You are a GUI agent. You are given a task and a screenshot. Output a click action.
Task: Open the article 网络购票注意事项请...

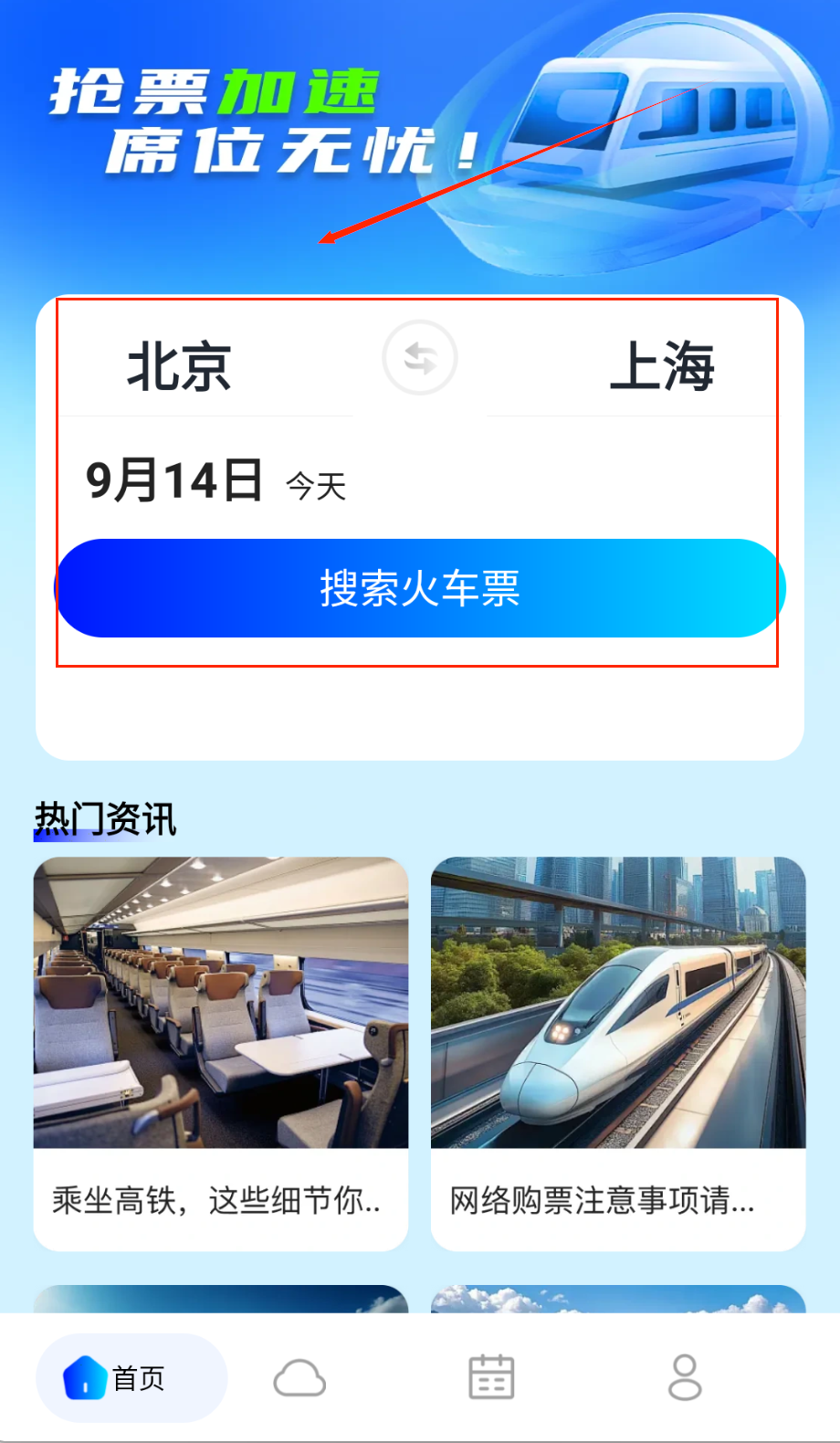click(x=618, y=1052)
